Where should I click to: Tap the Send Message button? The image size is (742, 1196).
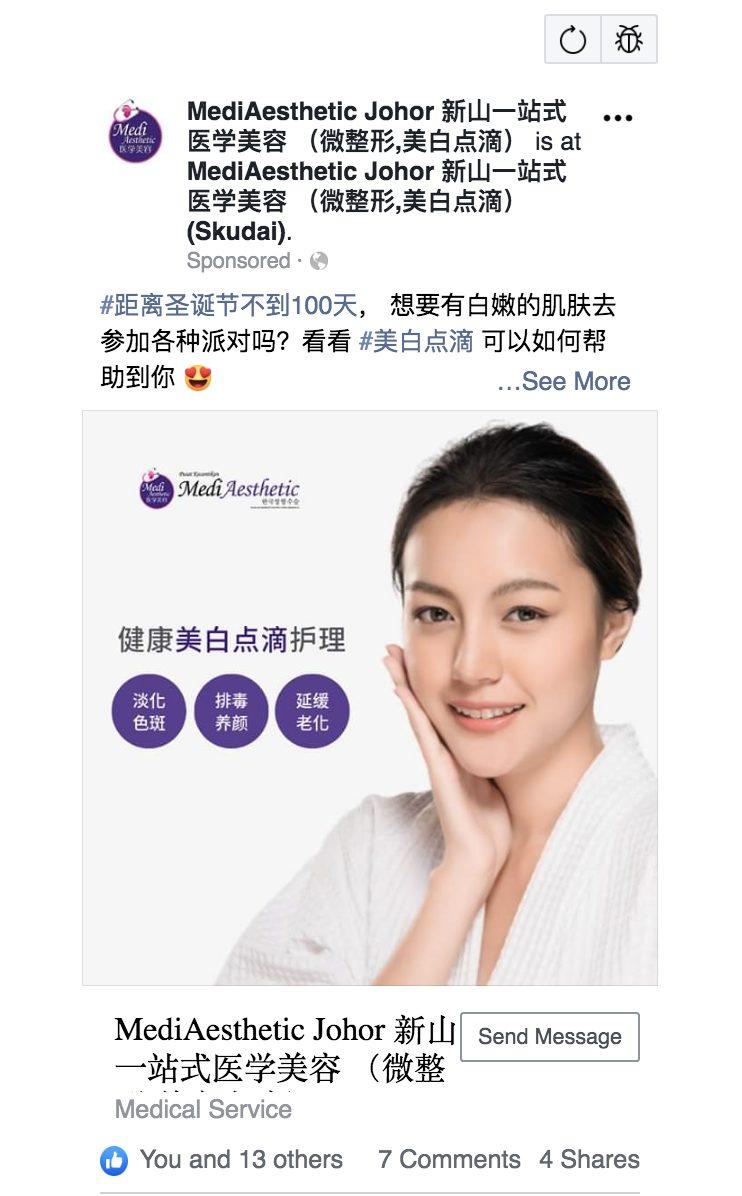[549, 1037]
